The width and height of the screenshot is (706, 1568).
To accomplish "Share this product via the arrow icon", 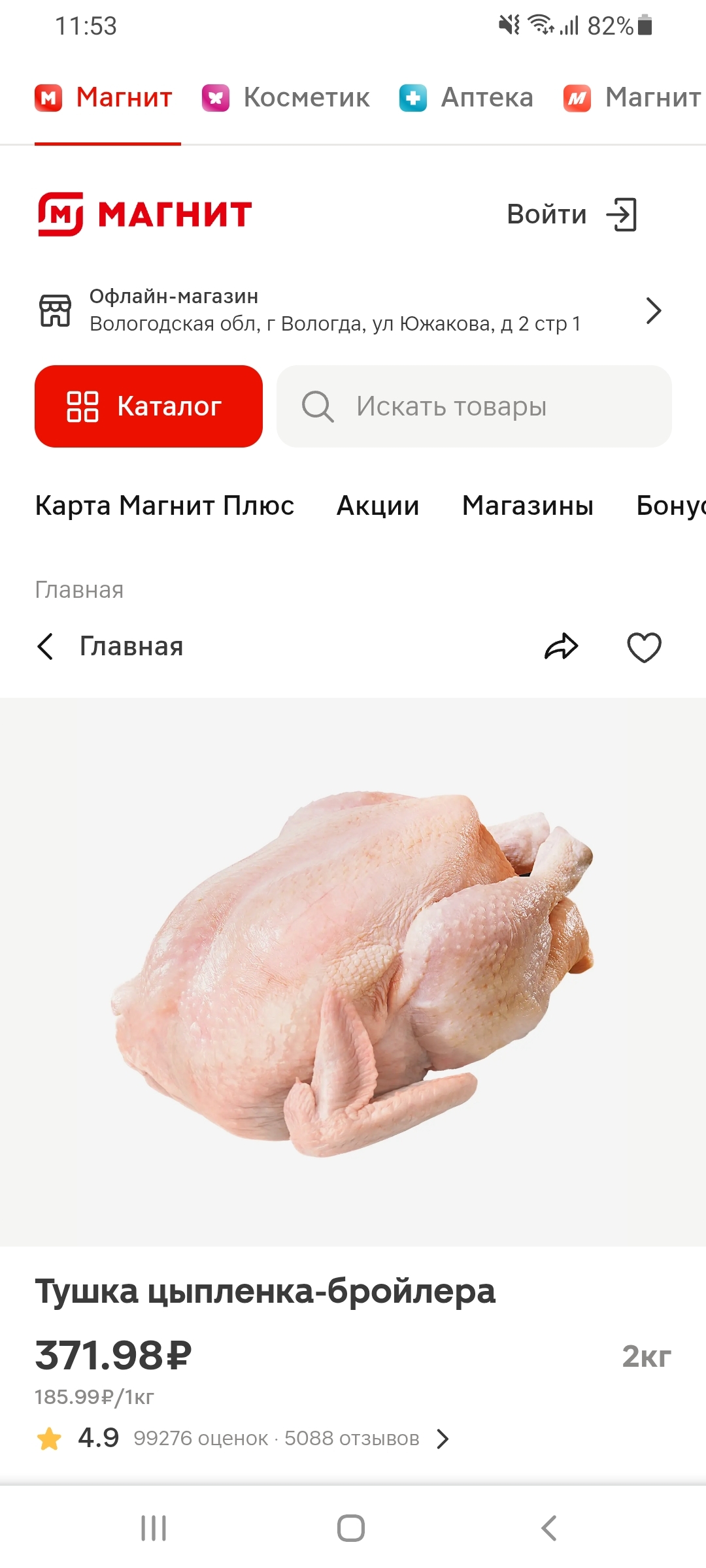I will click(562, 647).
